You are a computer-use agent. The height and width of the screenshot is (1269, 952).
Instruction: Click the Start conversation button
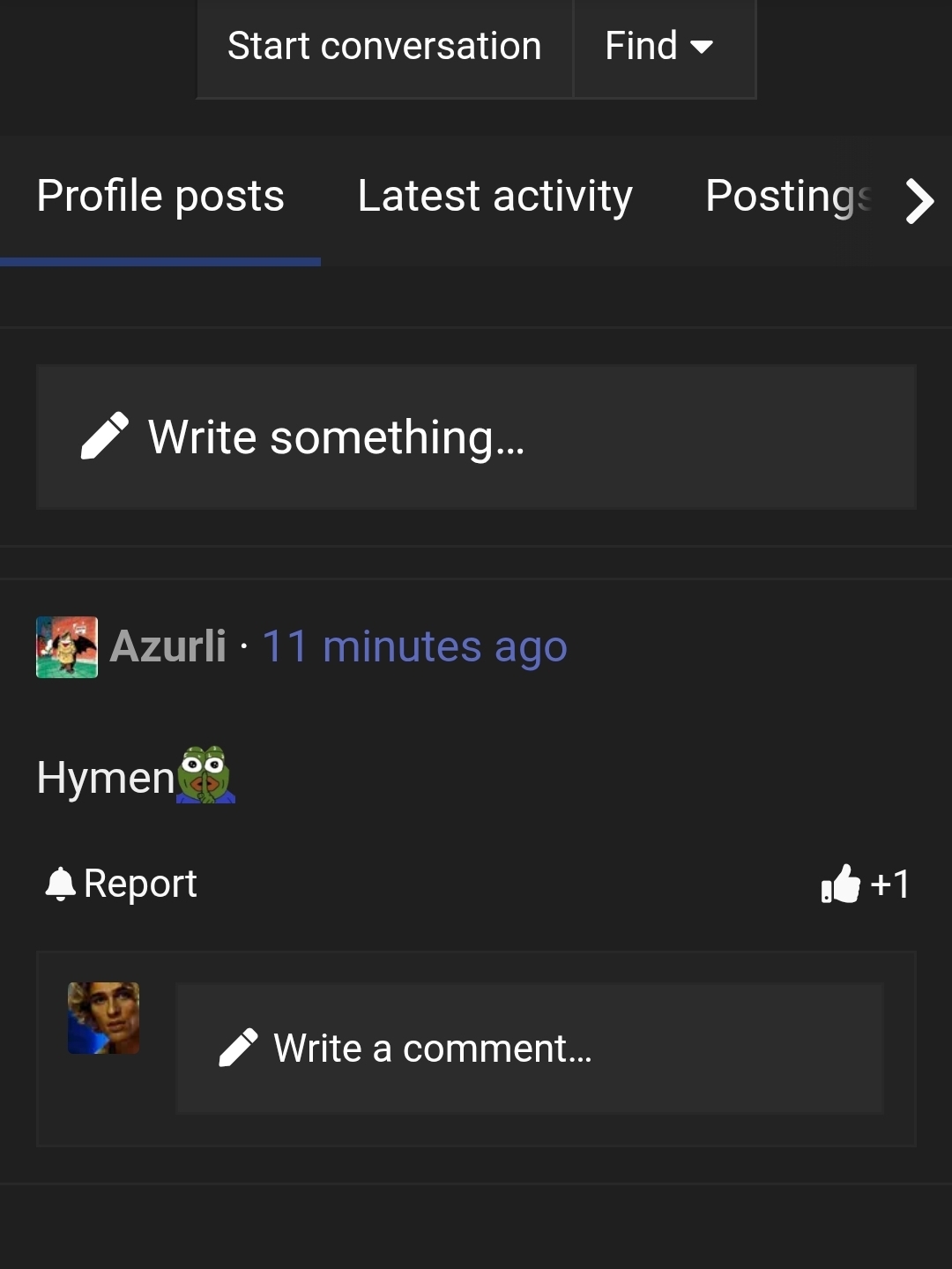tap(383, 46)
